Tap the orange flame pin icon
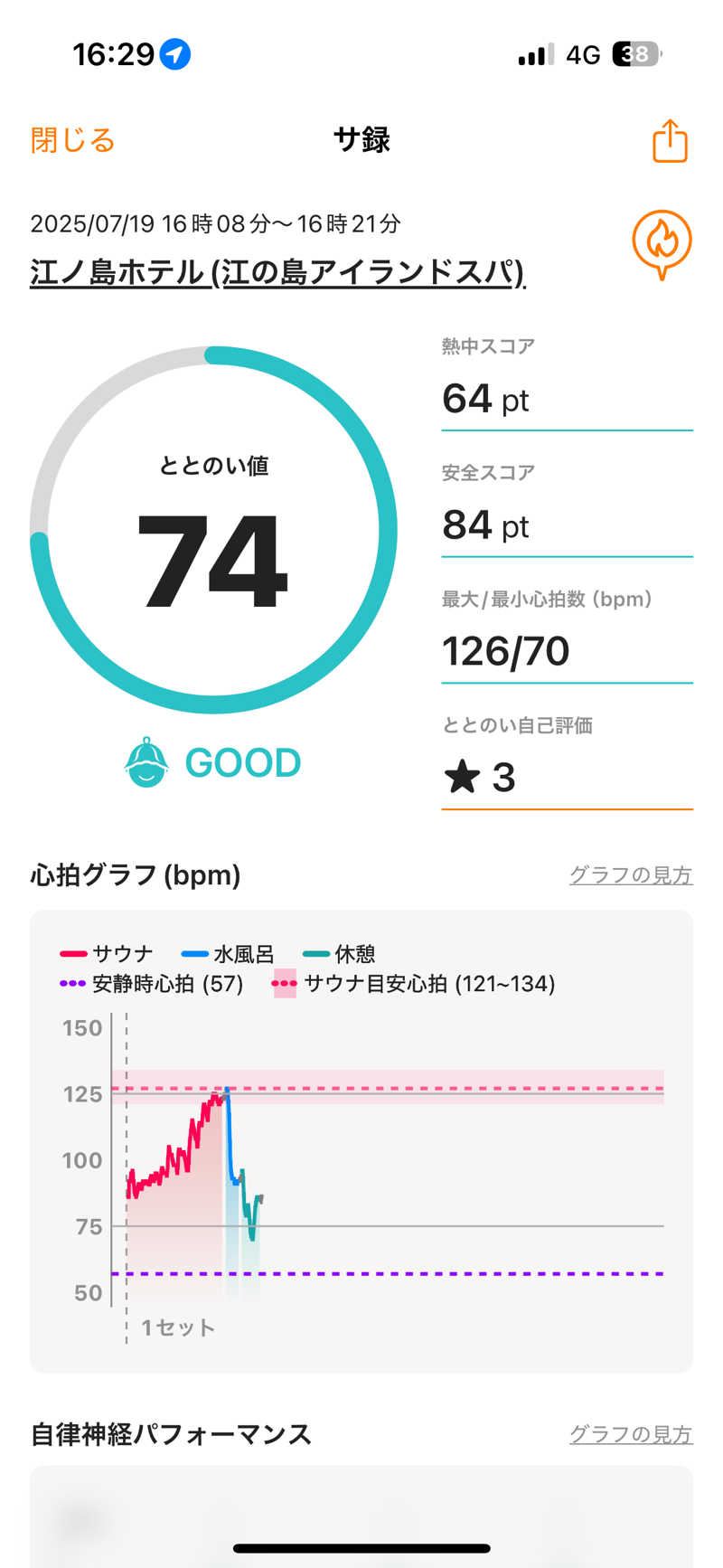Screen dimensions: 723x1568 pos(662,243)
